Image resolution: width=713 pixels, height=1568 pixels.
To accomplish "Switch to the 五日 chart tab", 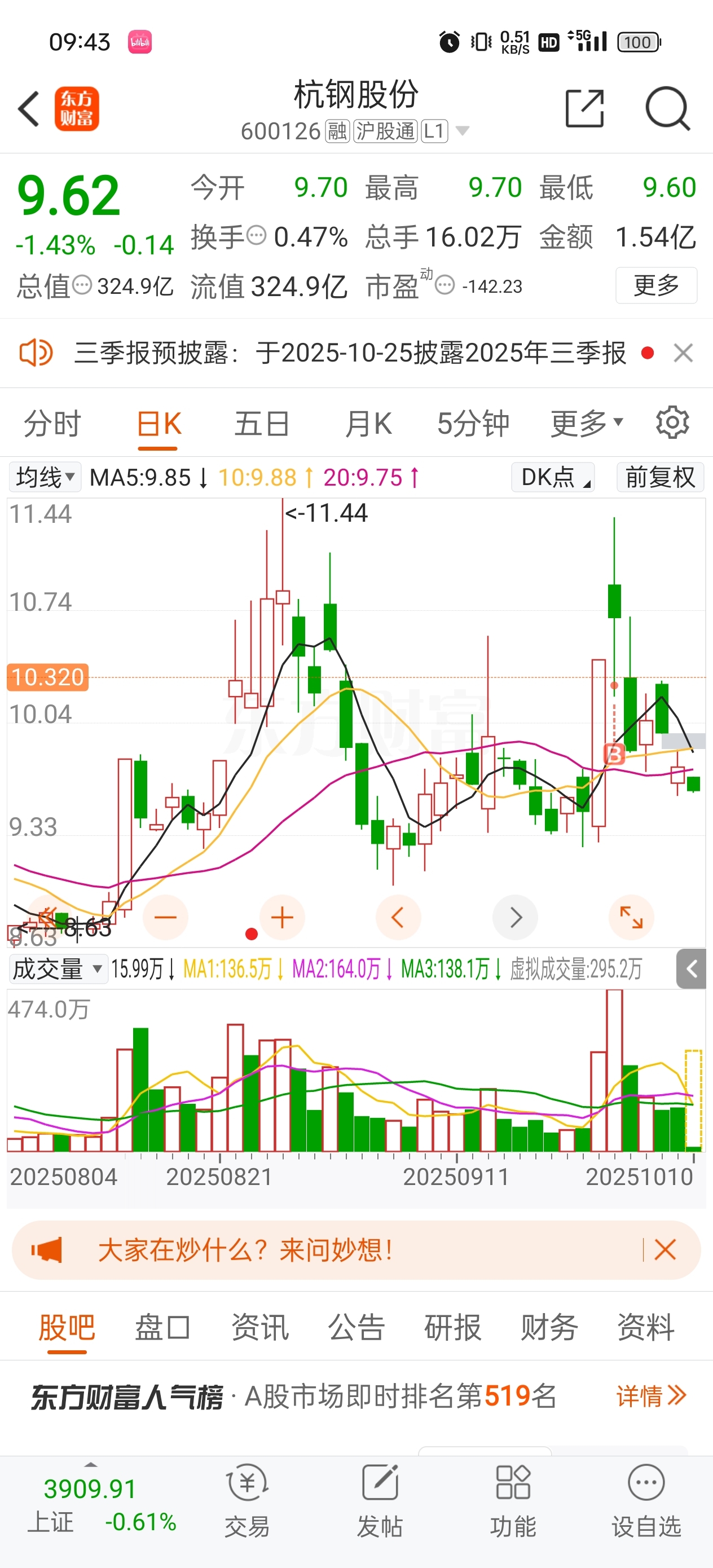I will click(262, 424).
